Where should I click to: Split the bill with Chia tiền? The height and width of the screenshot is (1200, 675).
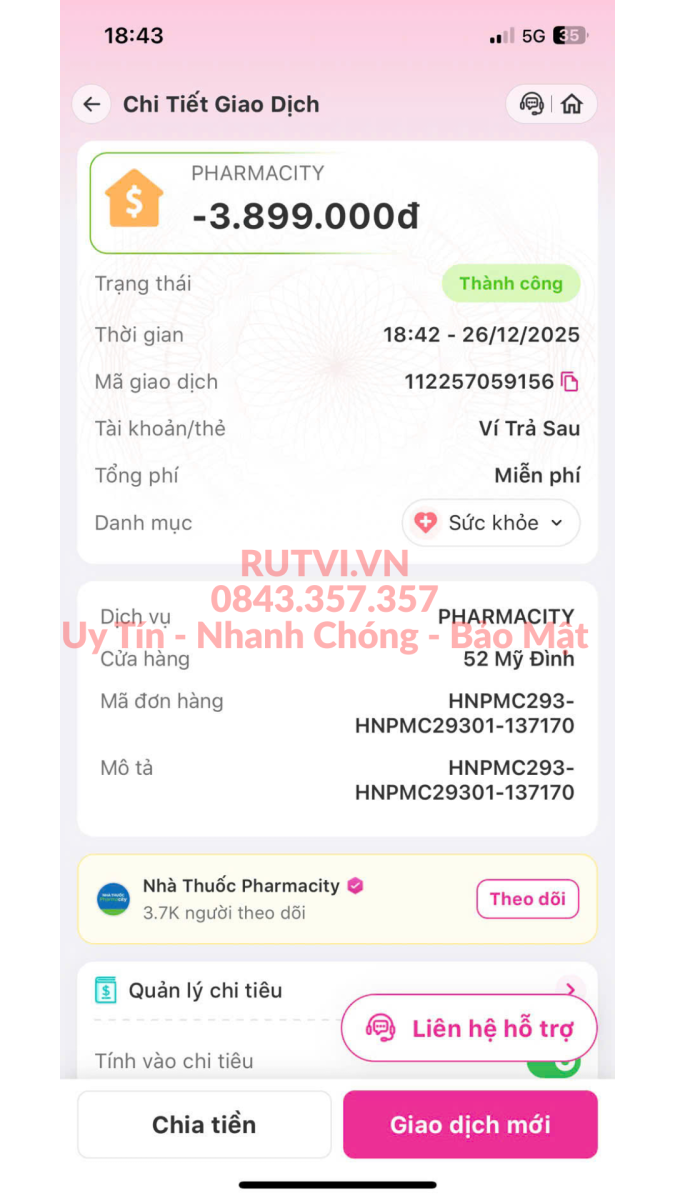click(x=204, y=1124)
